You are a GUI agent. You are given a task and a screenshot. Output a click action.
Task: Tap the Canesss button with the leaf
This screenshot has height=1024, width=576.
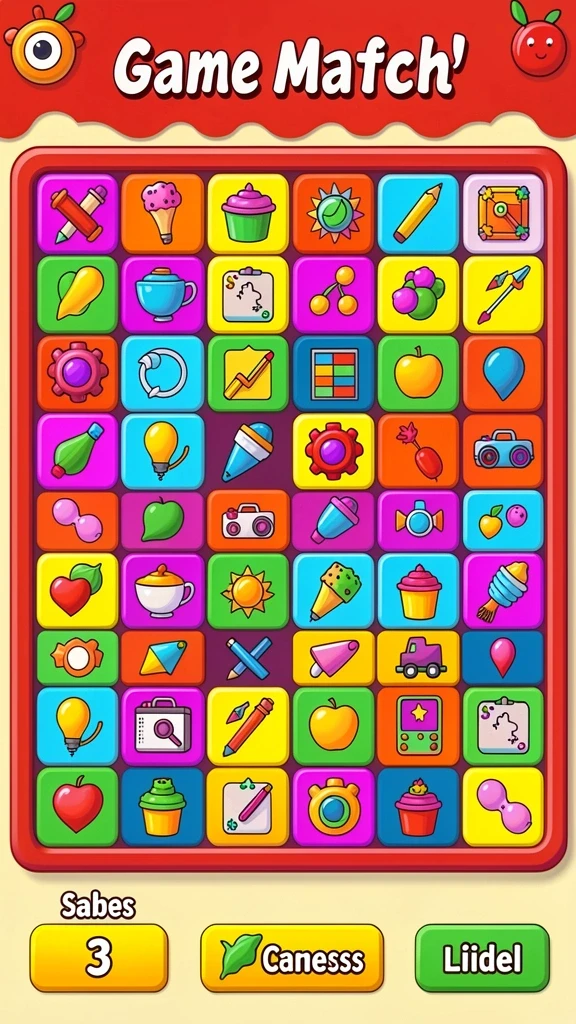point(292,957)
